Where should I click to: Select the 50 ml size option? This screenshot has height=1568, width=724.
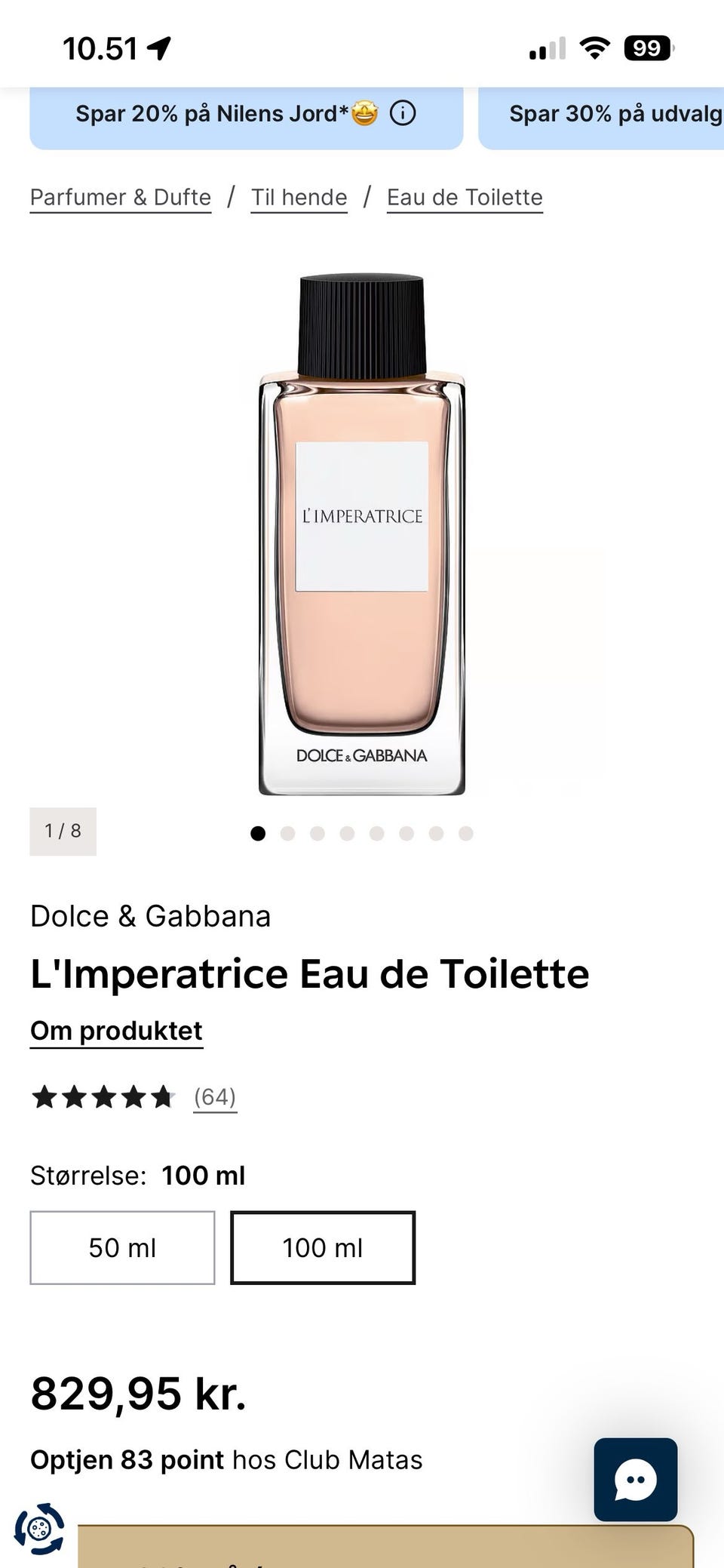pos(122,1248)
